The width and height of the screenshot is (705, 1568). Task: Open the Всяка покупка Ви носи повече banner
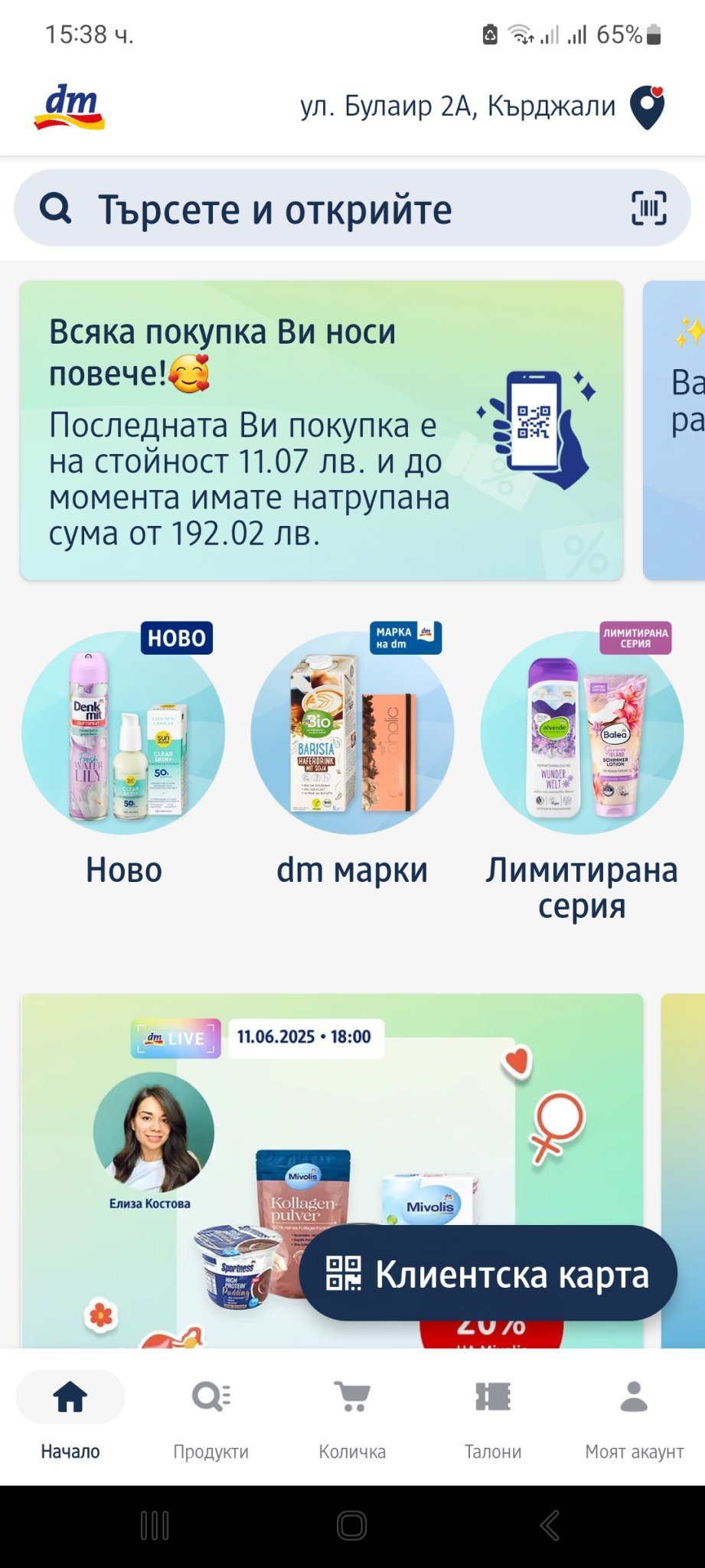click(x=321, y=430)
